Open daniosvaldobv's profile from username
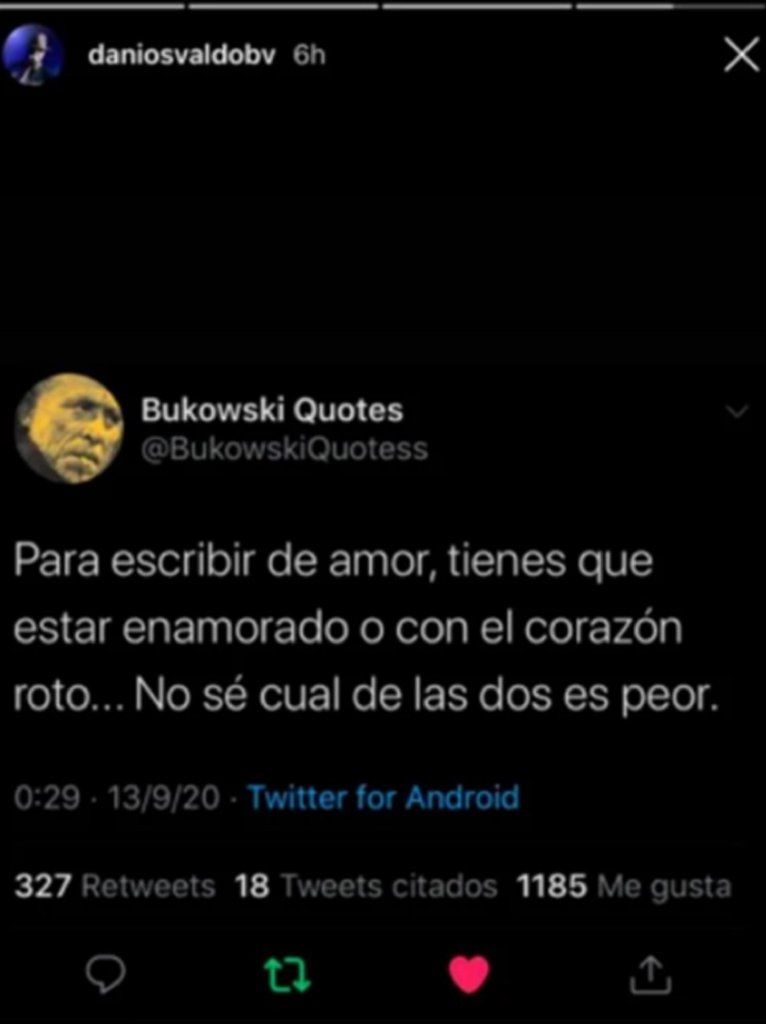 pos(181,56)
